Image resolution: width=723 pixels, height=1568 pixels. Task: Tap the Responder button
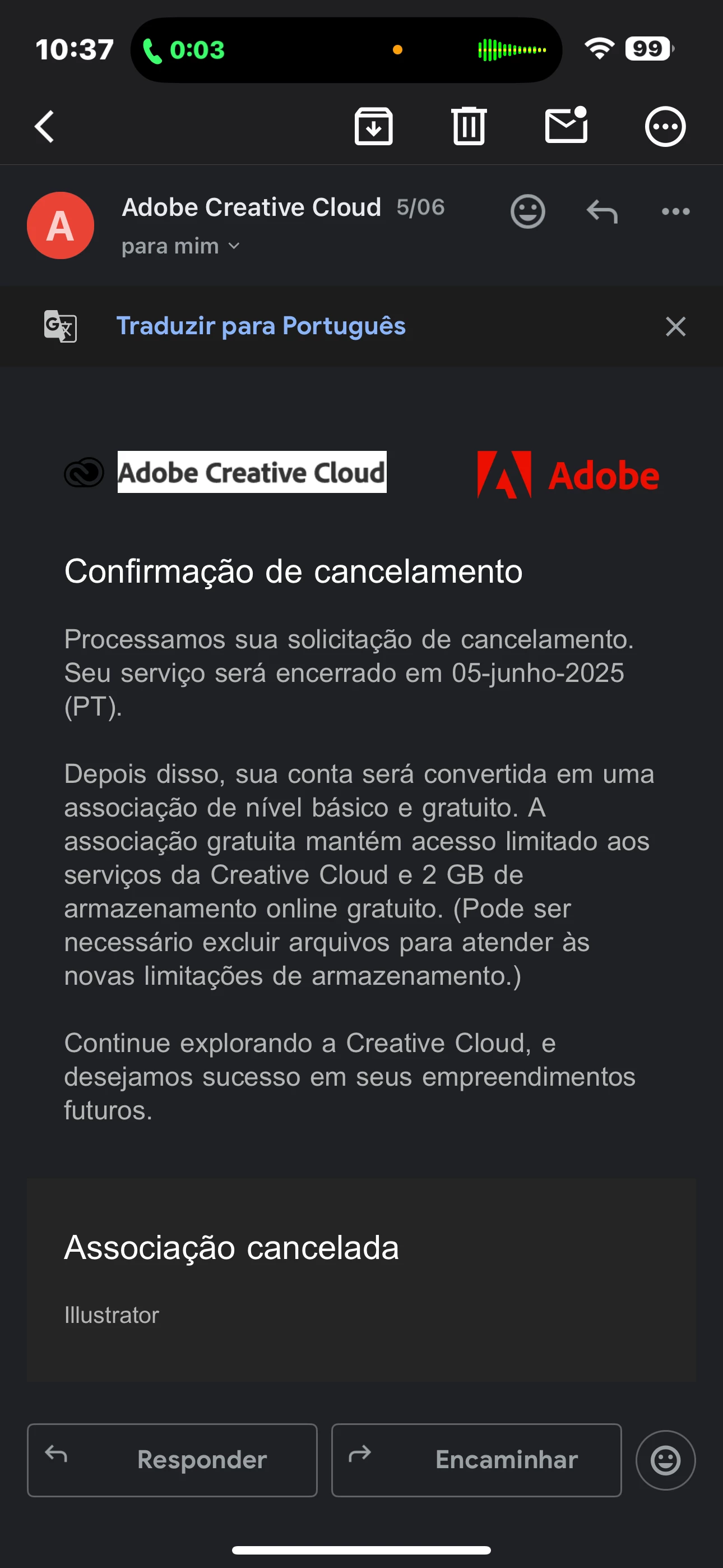pos(172,1460)
